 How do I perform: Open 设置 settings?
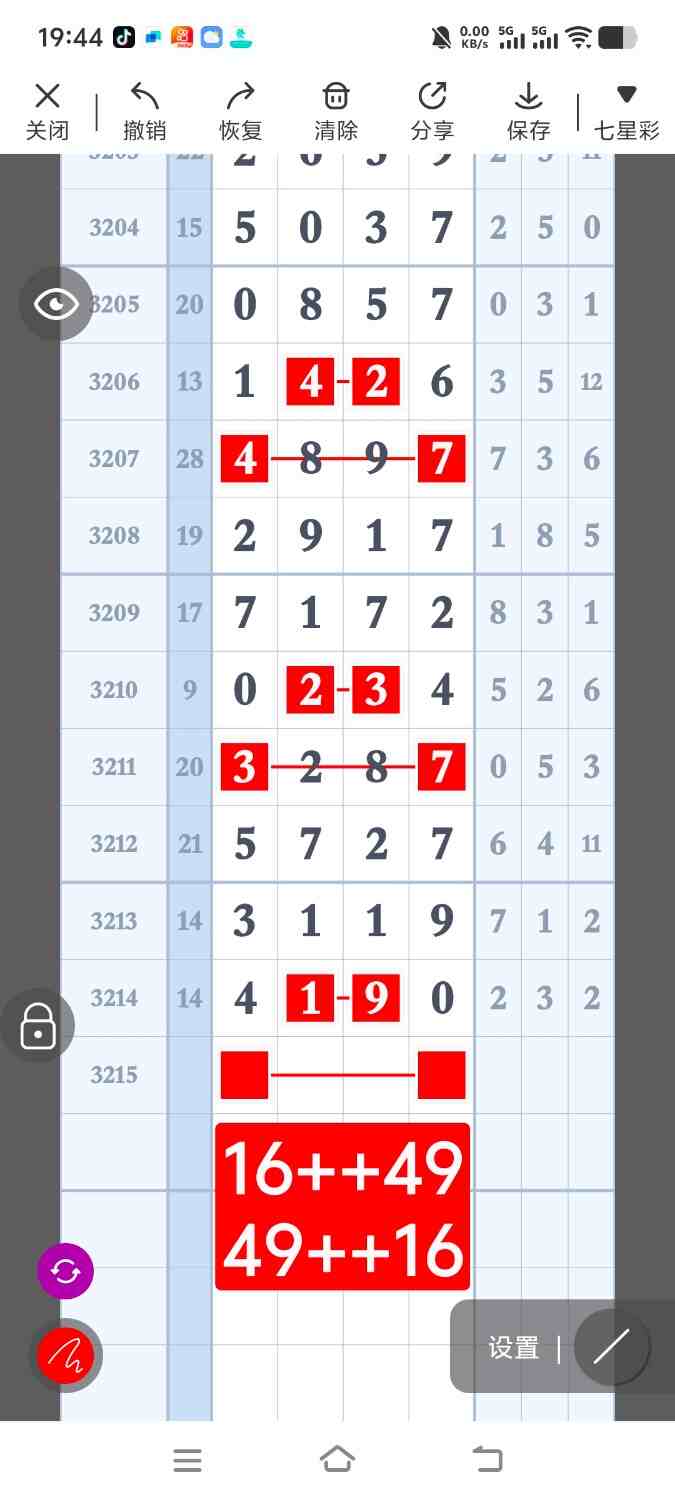click(514, 1348)
